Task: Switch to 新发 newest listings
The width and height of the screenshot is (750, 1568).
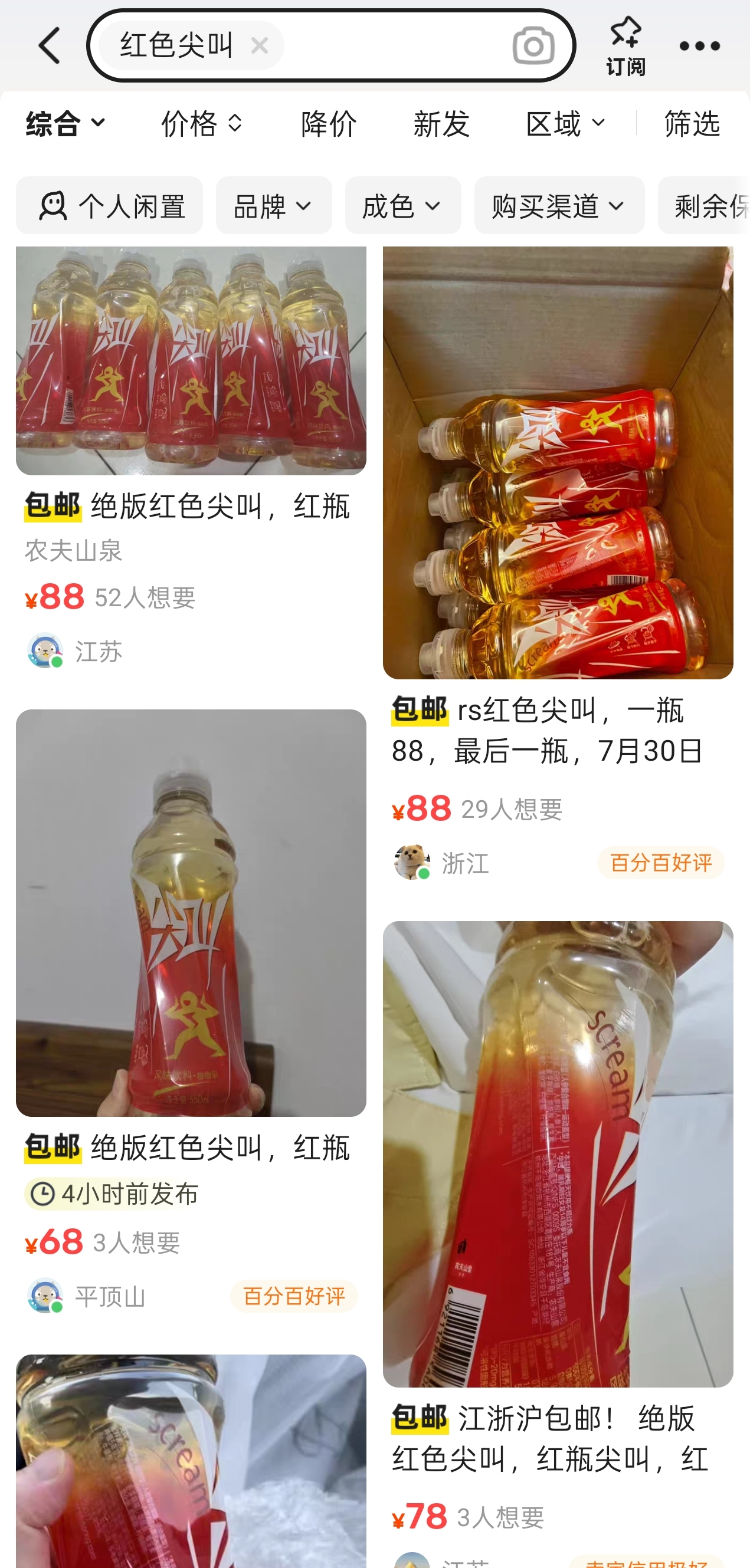Action: pos(441,124)
